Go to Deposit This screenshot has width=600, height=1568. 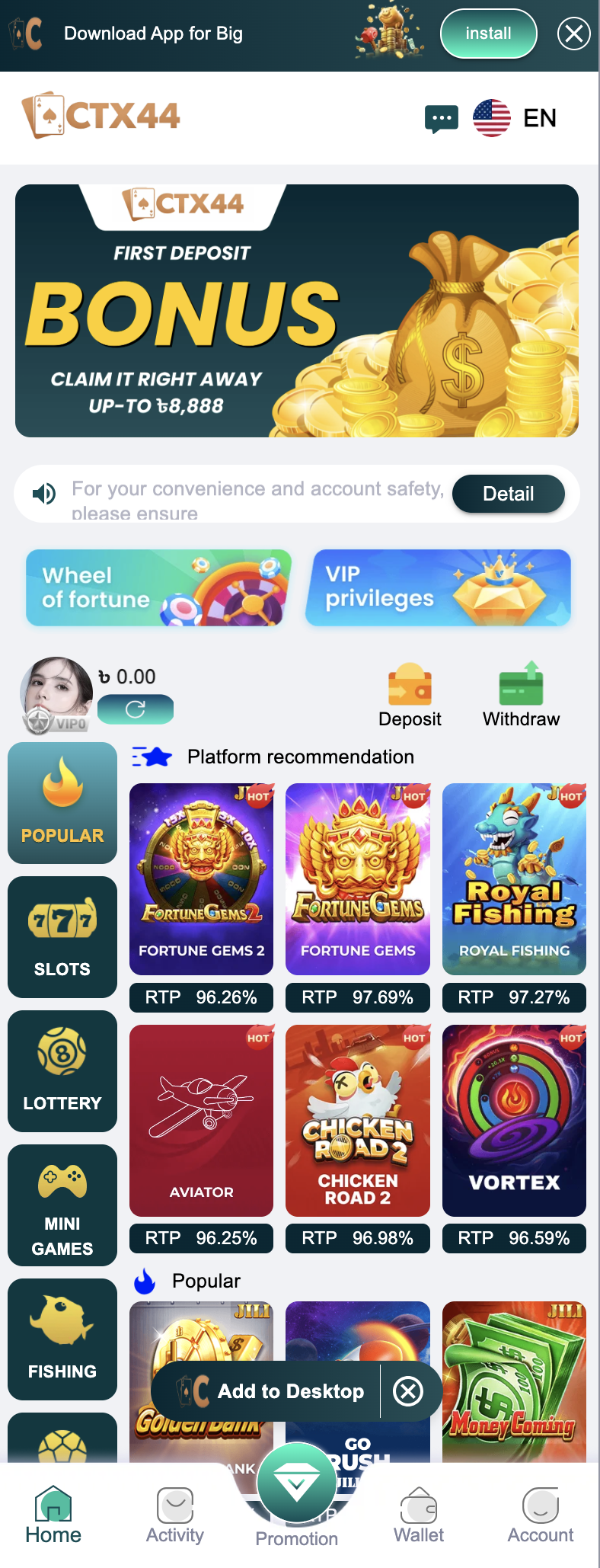click(410, 695)
